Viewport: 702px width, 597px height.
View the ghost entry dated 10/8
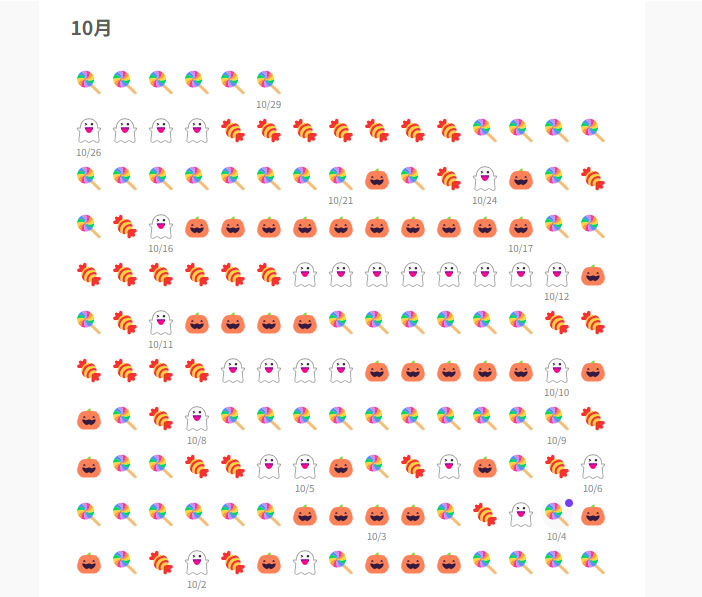(197, 418)
